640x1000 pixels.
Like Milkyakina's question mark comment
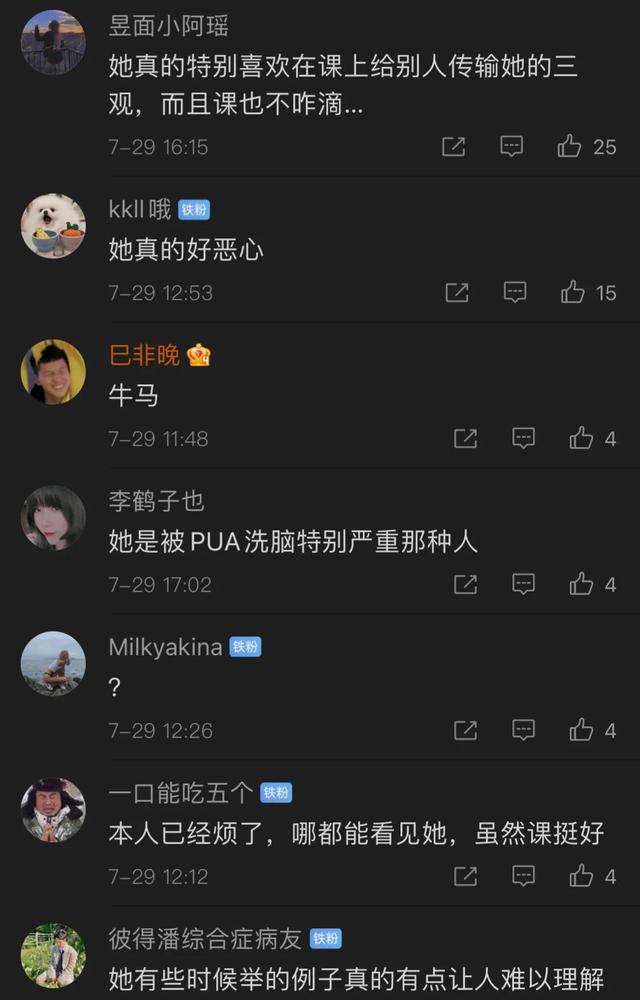click(581, 731)
